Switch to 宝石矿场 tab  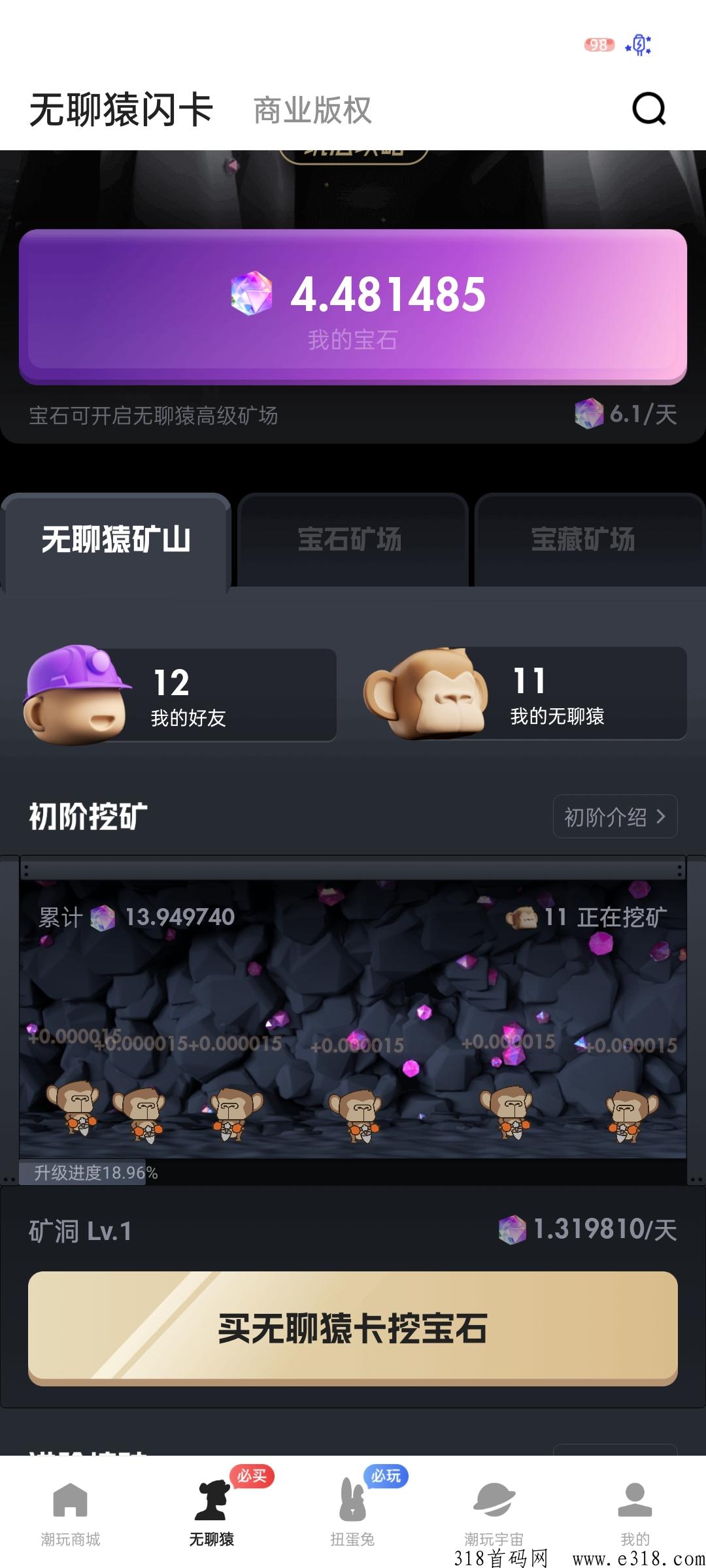coord(352,540)
